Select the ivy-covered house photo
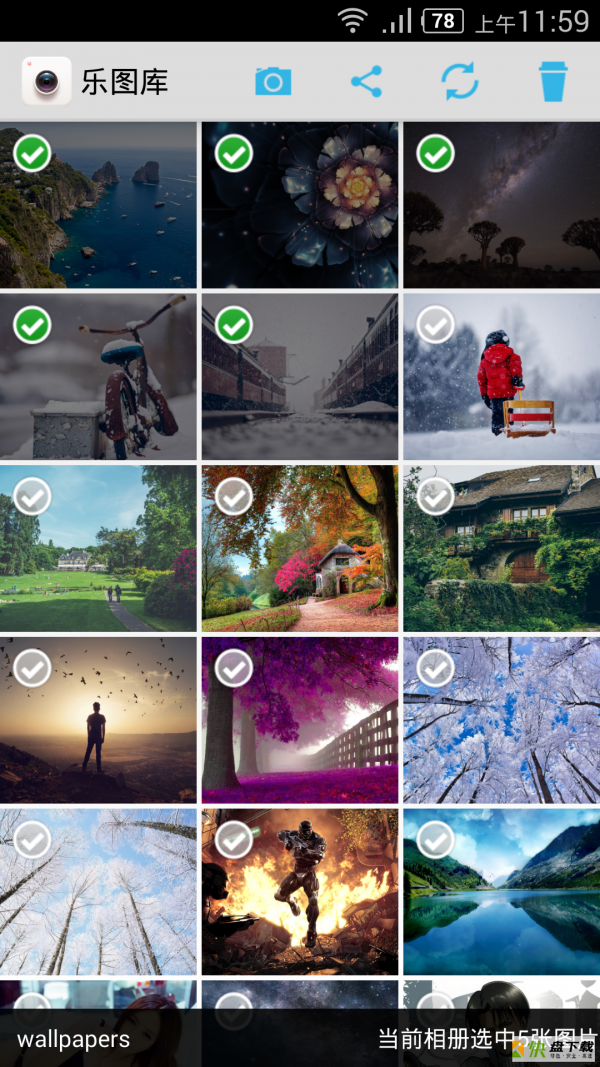600x1067 pixels. coord(435,496)
